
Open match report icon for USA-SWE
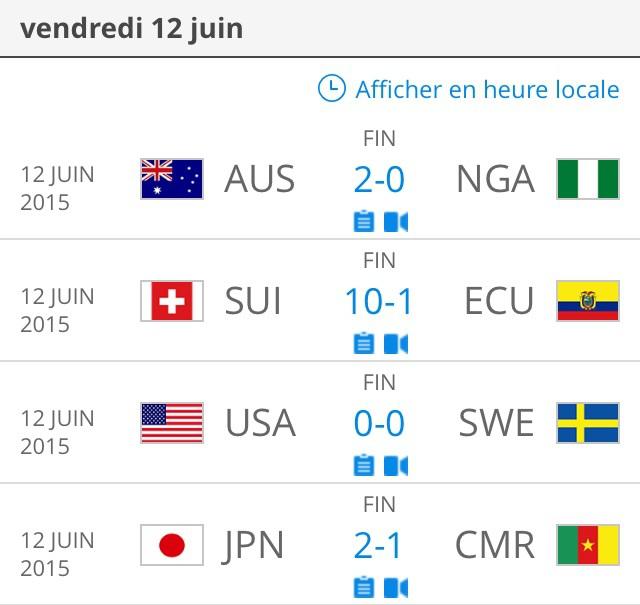tap(364, 465)
